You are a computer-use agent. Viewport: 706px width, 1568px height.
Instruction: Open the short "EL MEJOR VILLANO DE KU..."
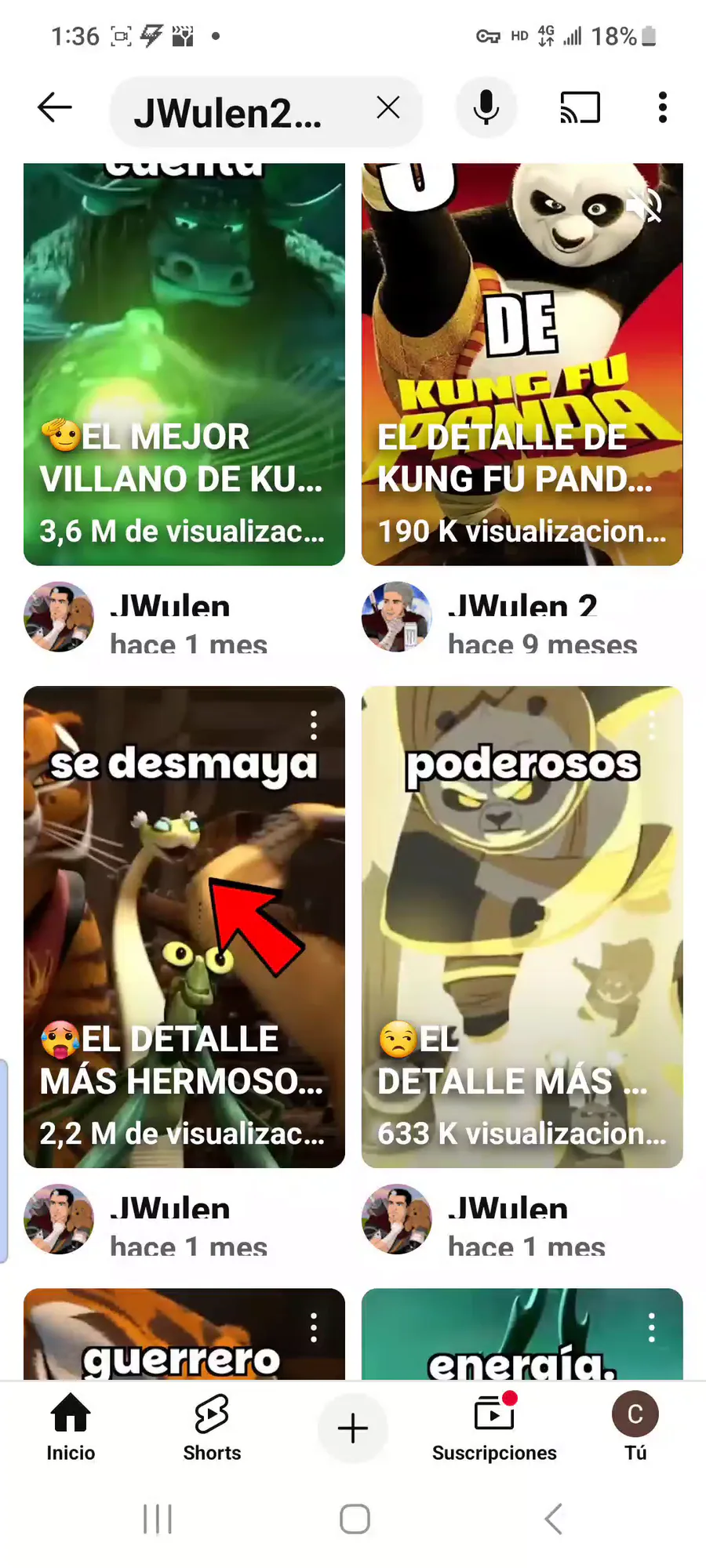pos(184,365)
